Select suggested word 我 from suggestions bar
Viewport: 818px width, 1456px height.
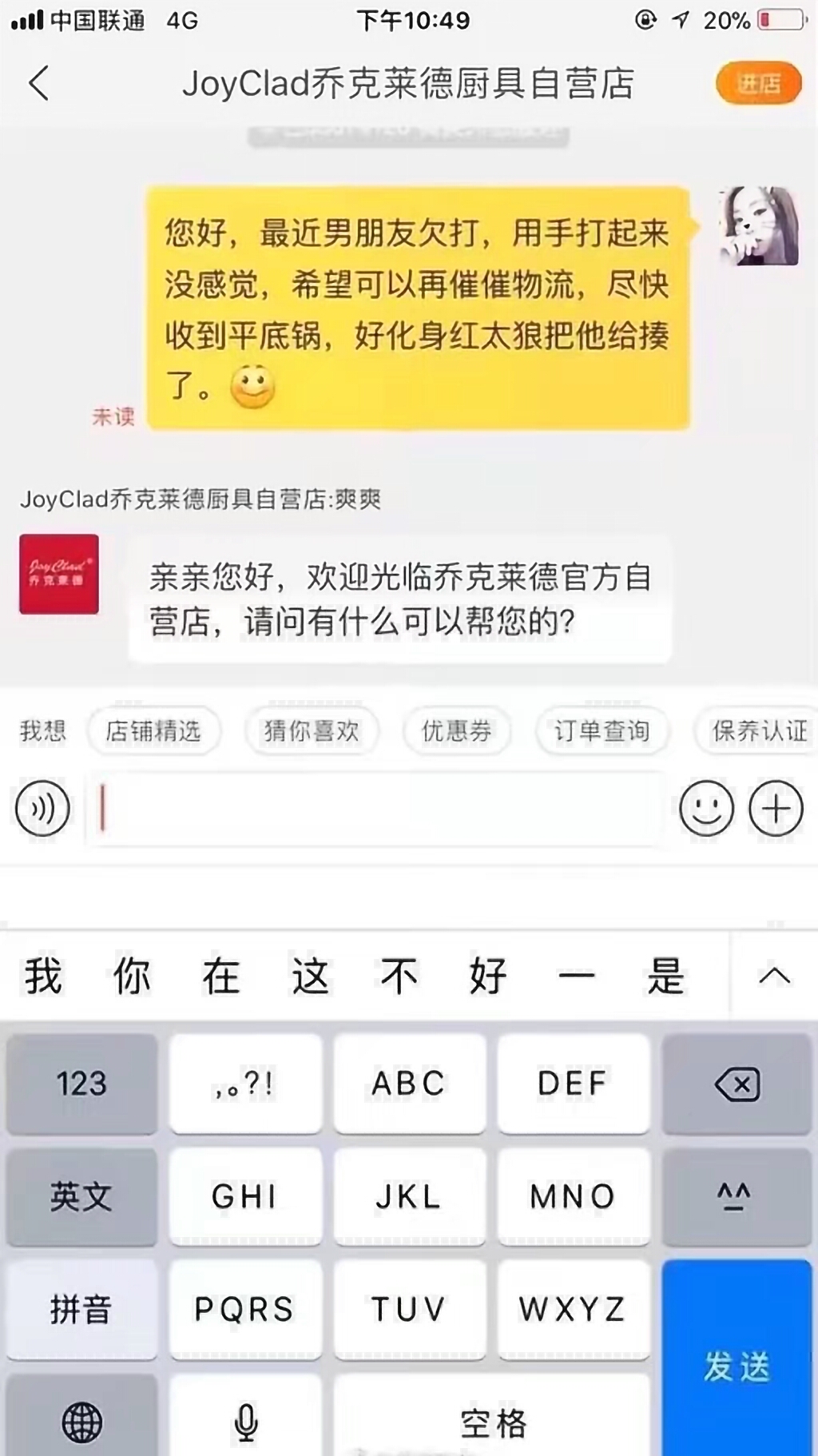pyautogui.click(x=44, y=975)
